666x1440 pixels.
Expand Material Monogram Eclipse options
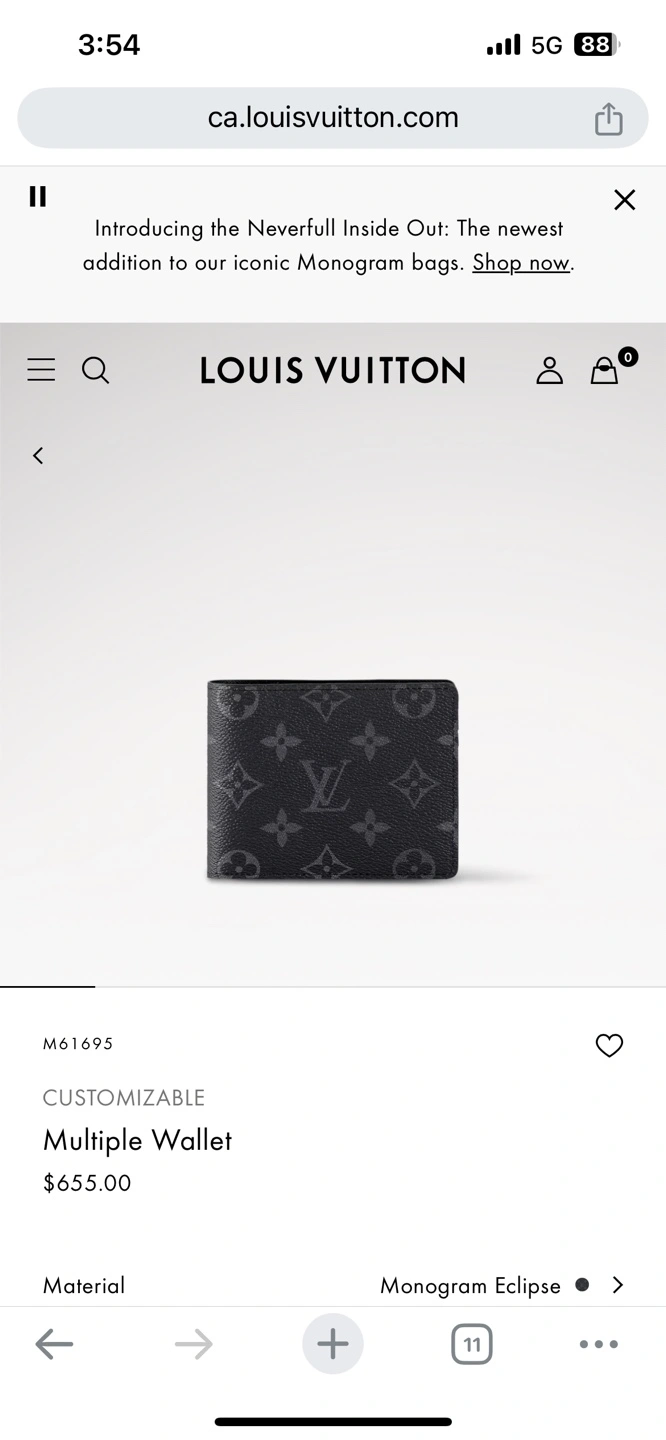[617, 1285]
